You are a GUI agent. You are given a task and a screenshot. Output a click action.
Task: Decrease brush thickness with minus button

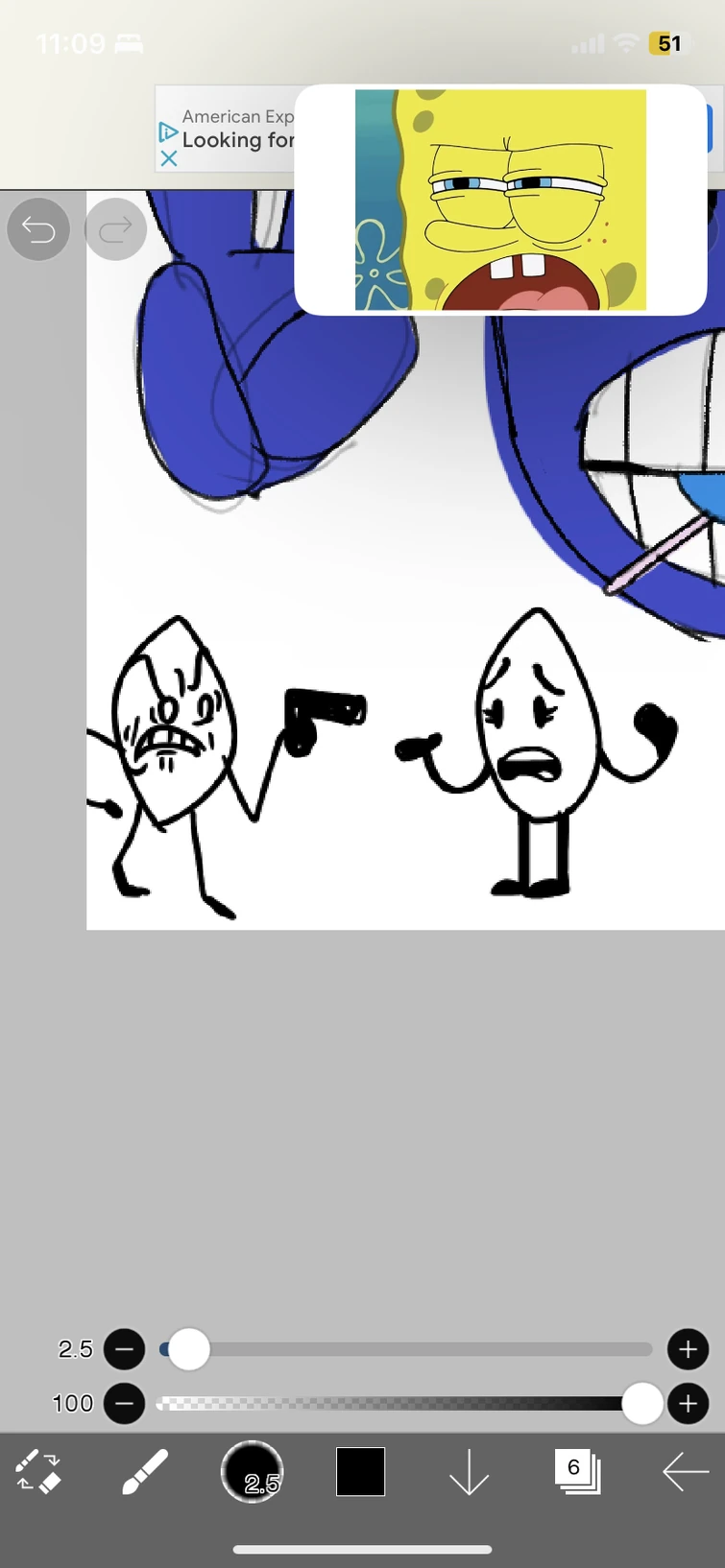pos(125,1349)
